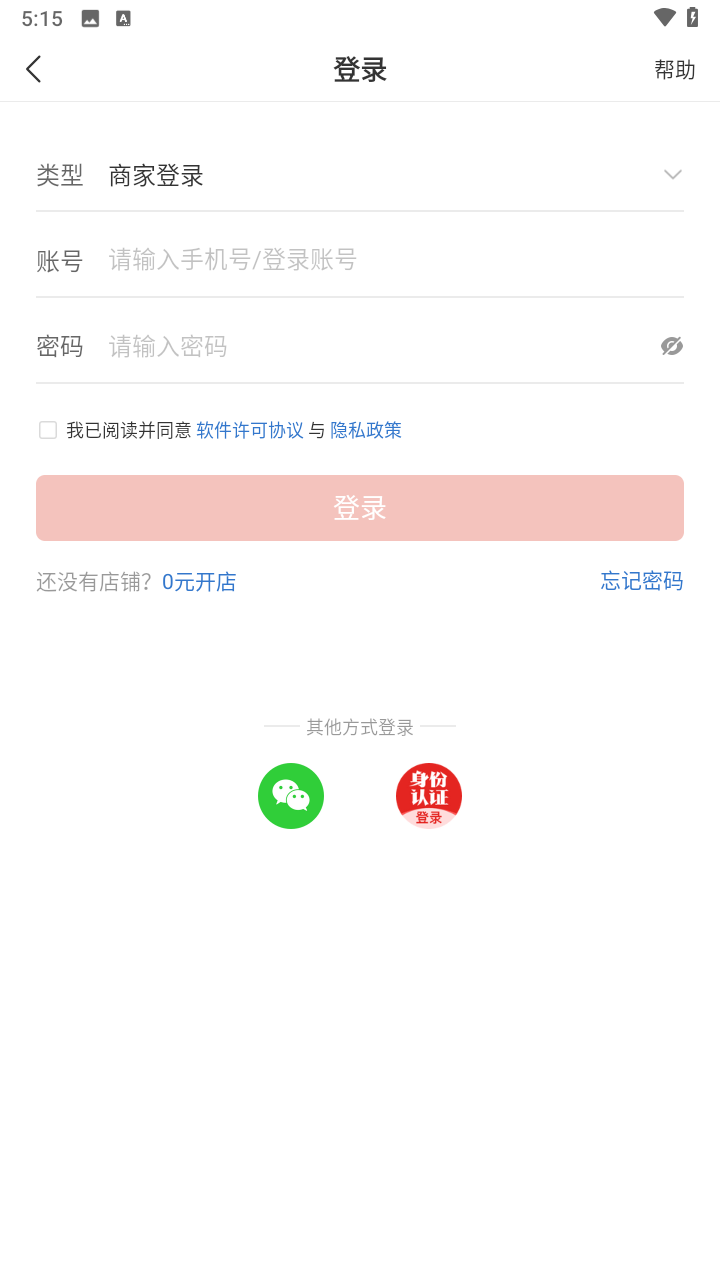
Task: Select 商家登录 from the type field
Action: (x=155, y=176)
